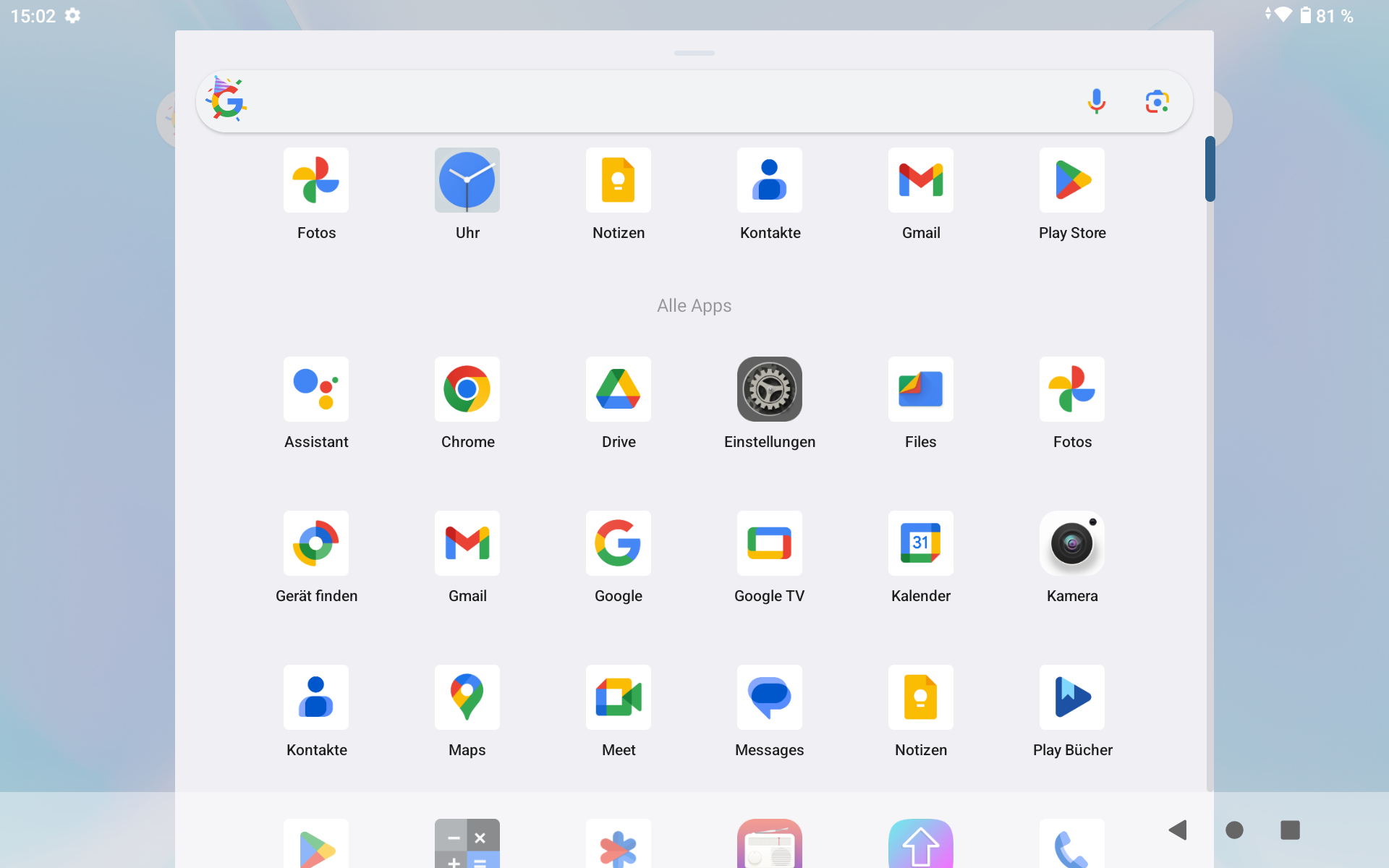
Task: Launch the Kamera app
Action: 1071,544
